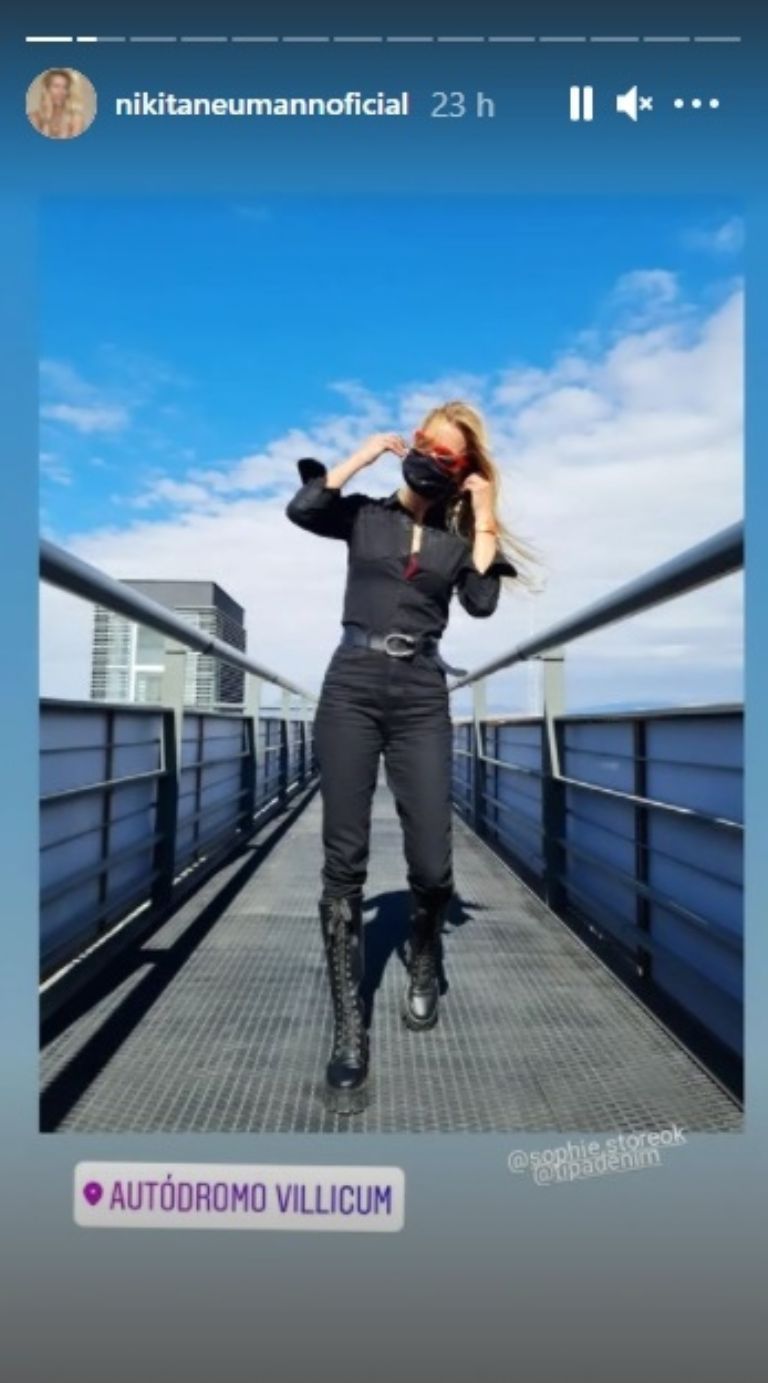Image resolution: width=768 pixels, height=1383 pixels.
Task: Open the three-dot more options menu
Action: click(x=696, y=104)
